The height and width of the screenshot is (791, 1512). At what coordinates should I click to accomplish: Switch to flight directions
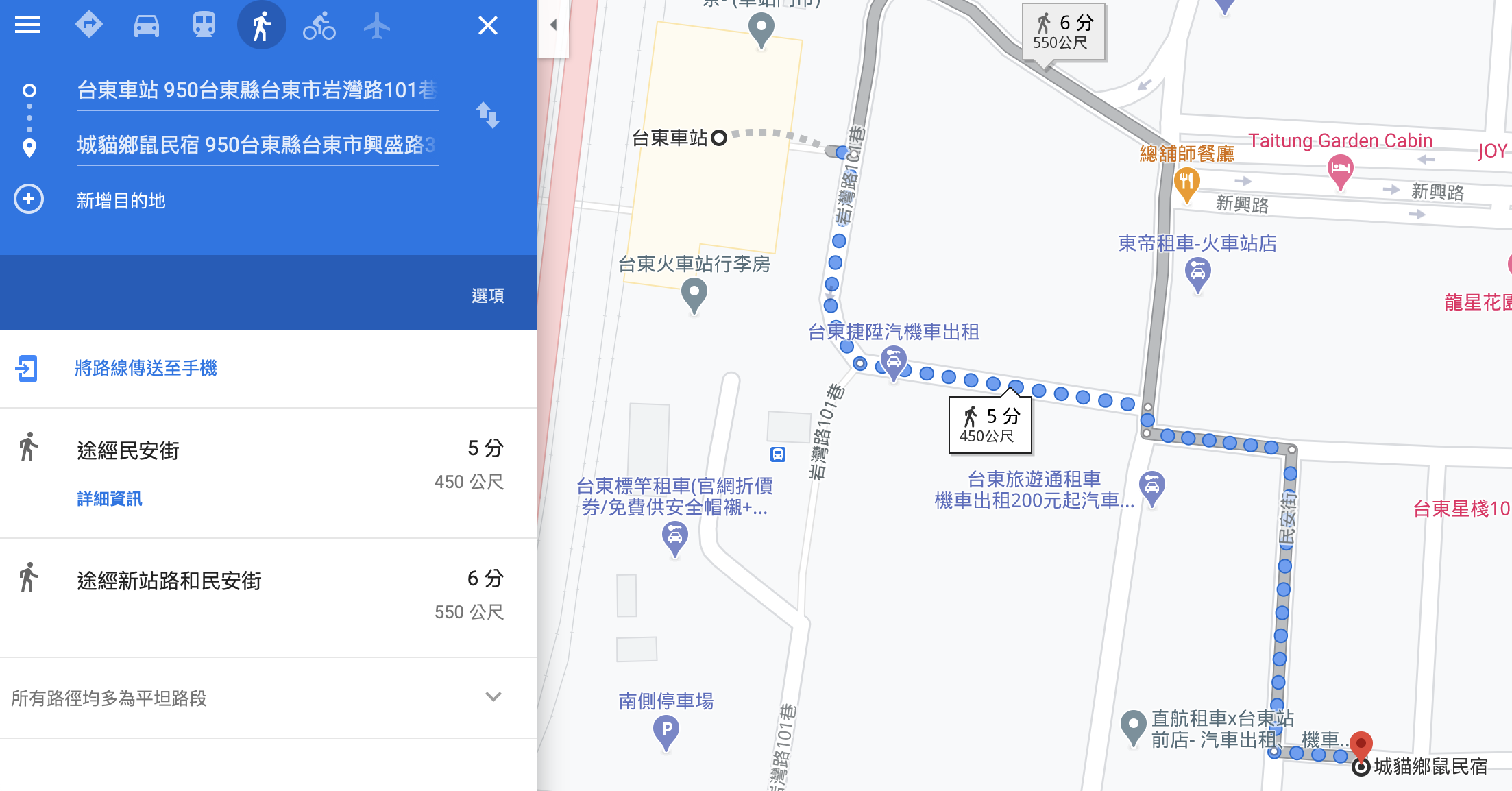tap(376, 25)
